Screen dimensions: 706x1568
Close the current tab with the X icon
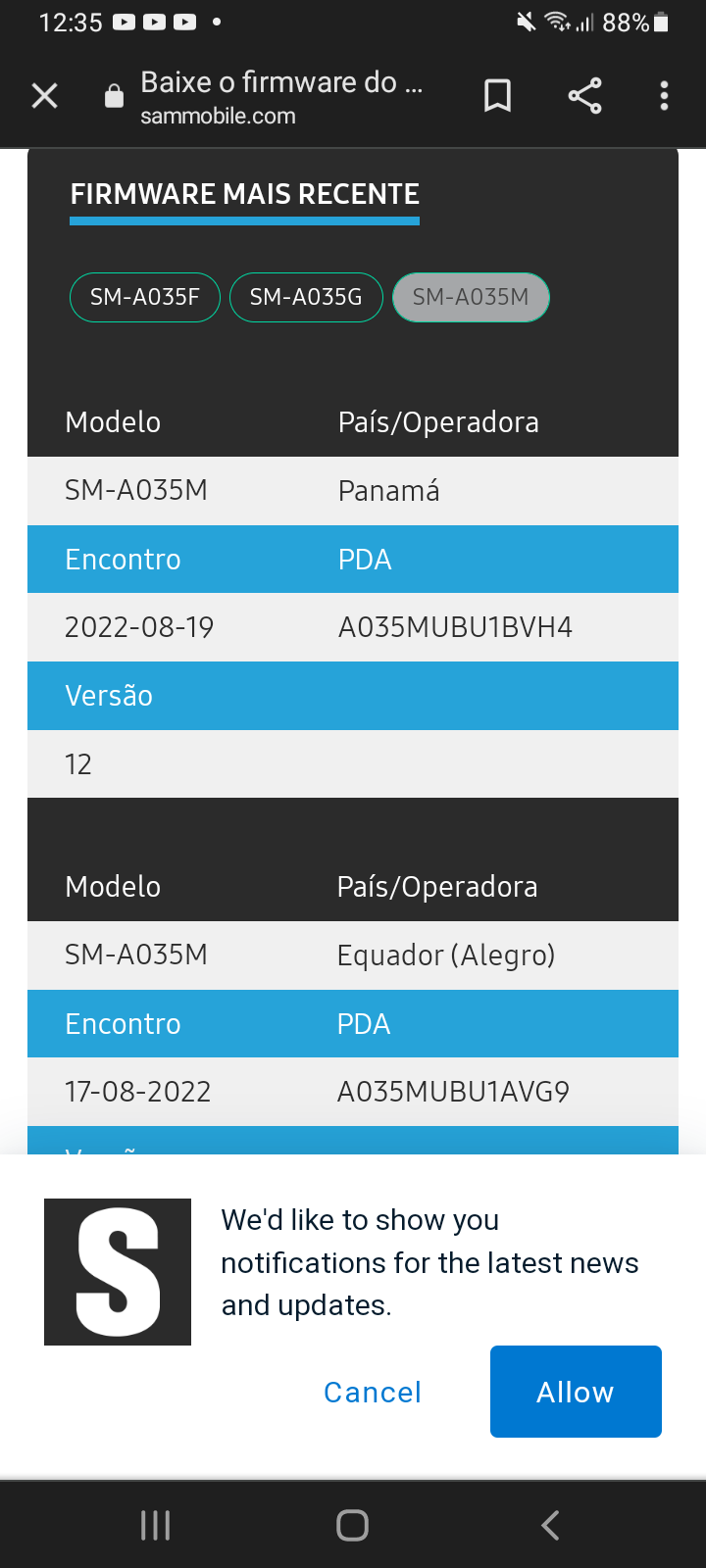coord(44,95)
